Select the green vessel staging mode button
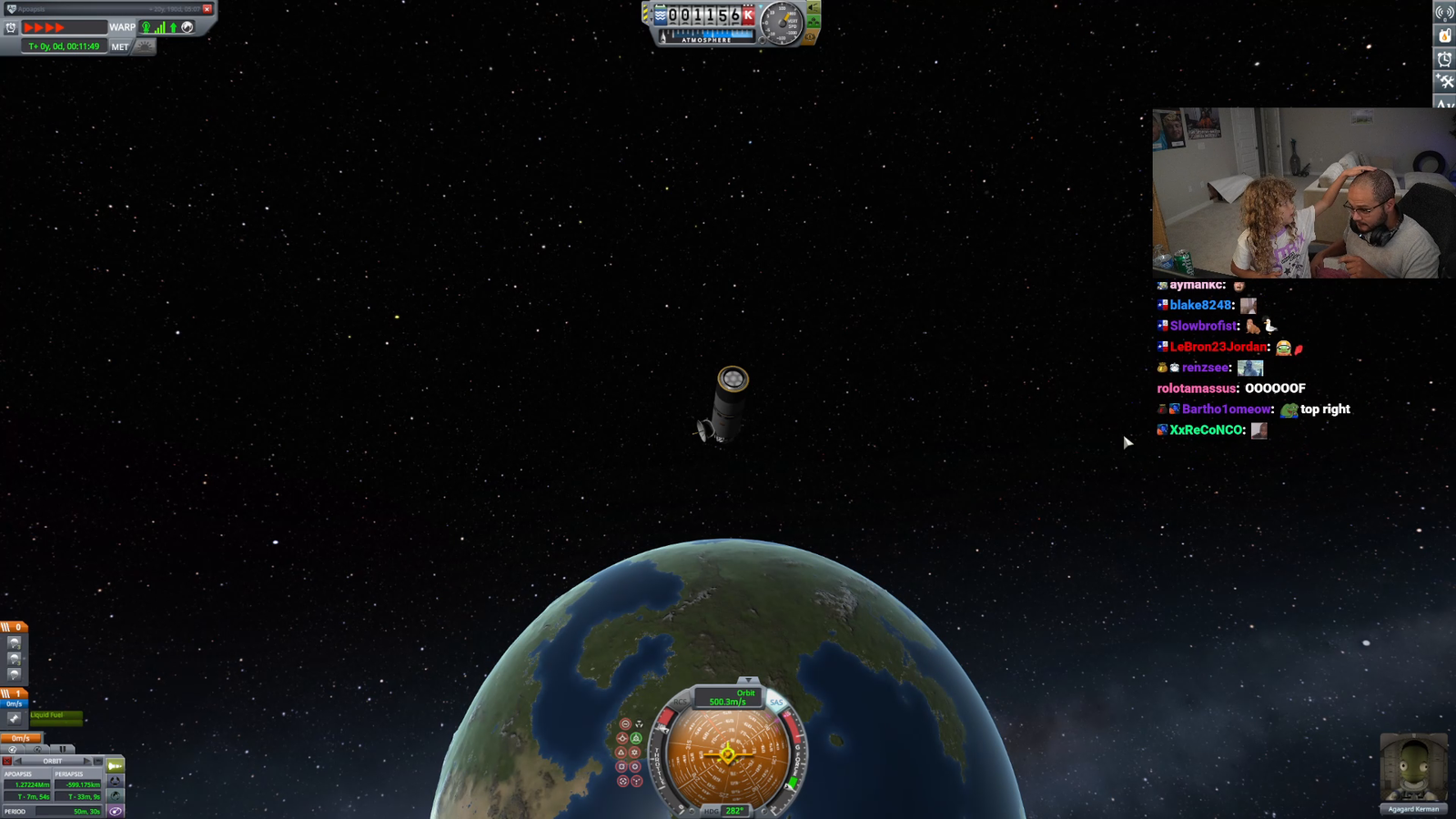The width and height of the screenshot is (1456, 819). [115, 765]
